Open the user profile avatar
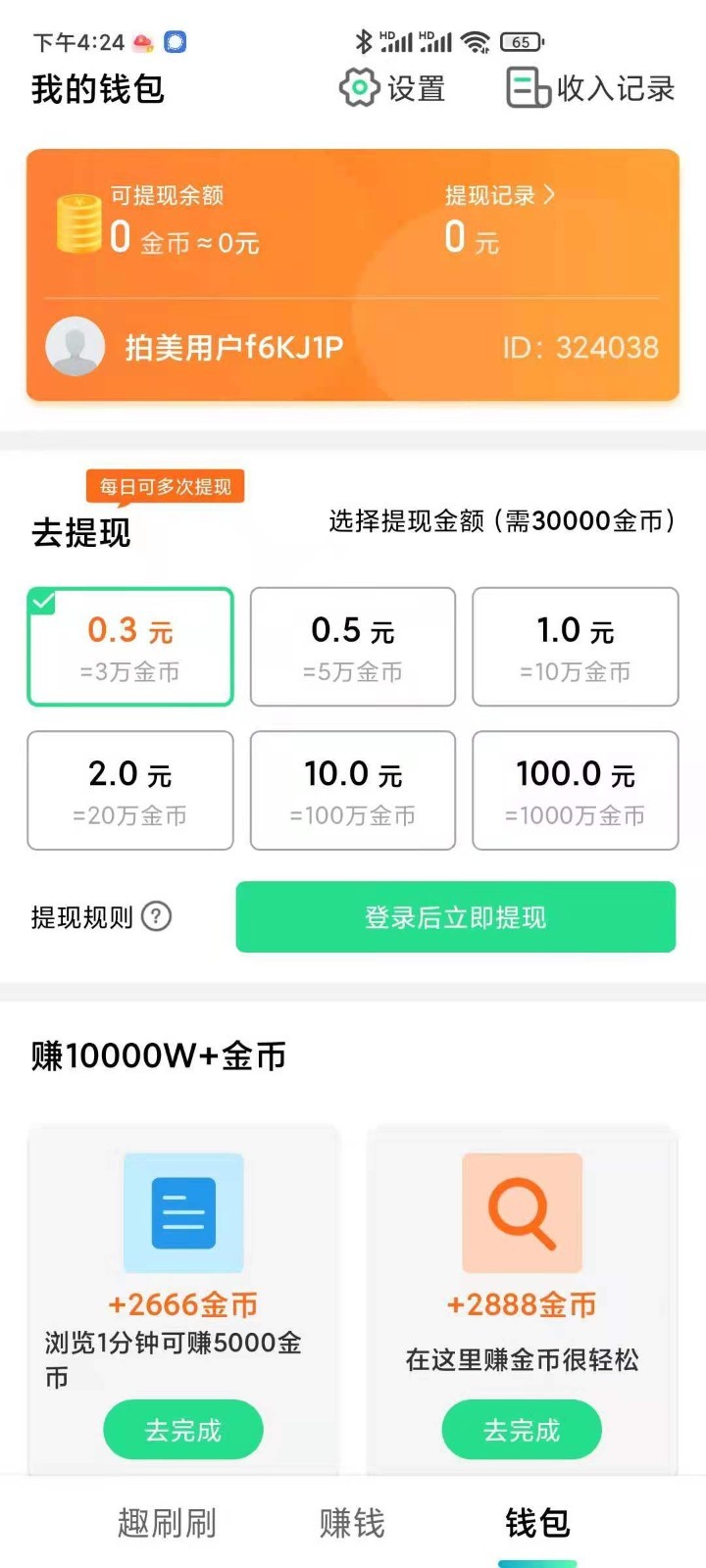This screenshot has width=706, height=1568. pyautogui.click(x=76, y=346)
